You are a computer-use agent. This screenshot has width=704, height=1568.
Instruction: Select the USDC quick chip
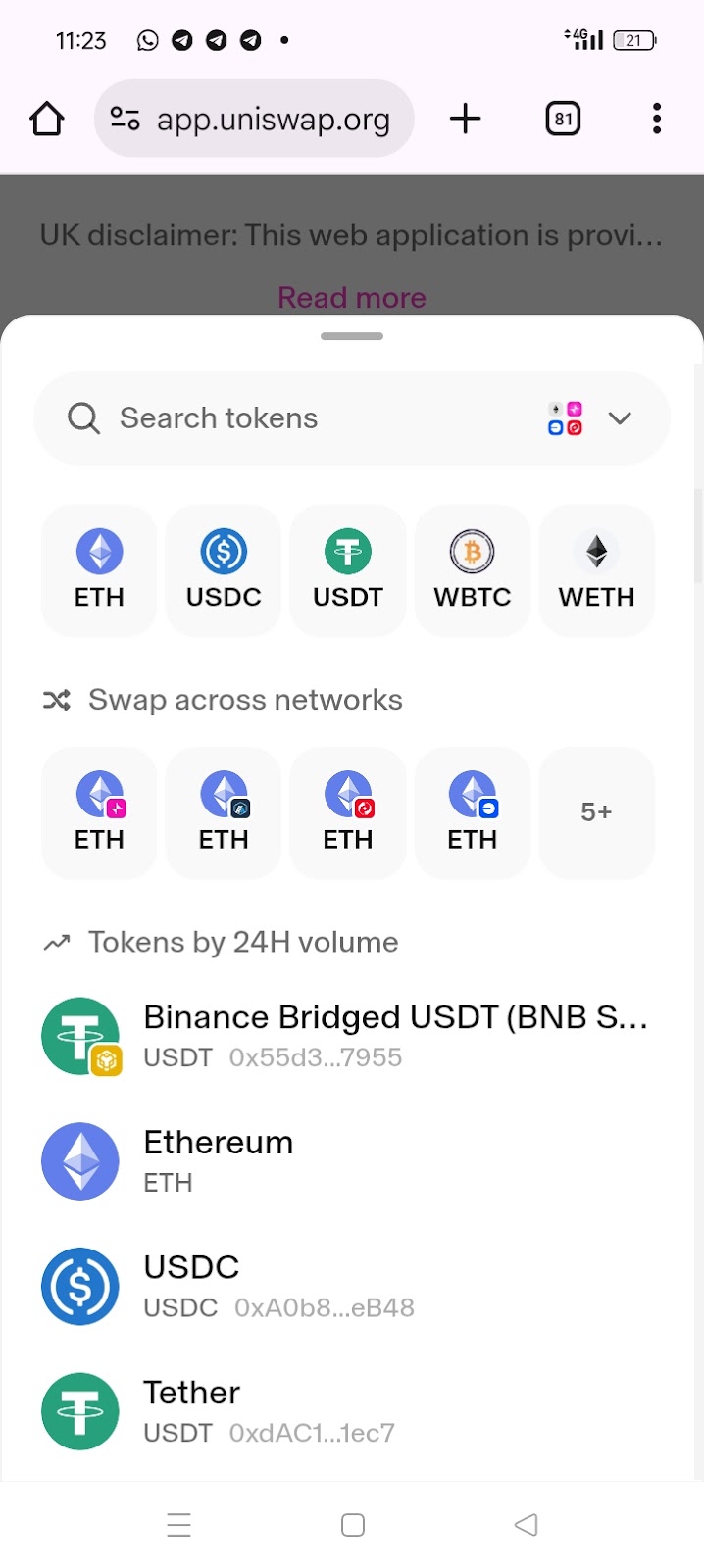click(224, 570)
